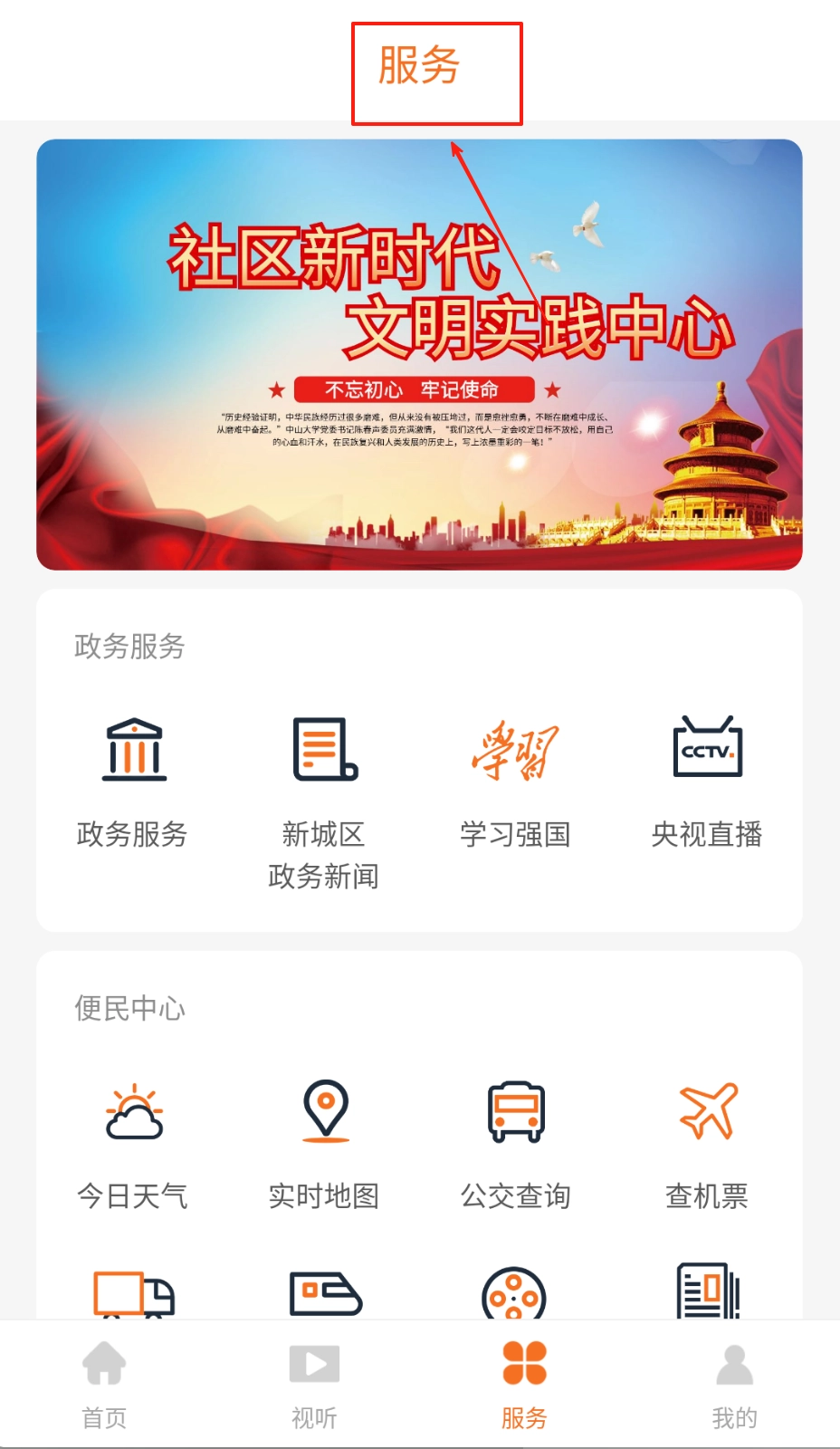Viewport: 840px width, 1449px height.
Task: Open 新城区政务新闻
Action: point(324,797)
